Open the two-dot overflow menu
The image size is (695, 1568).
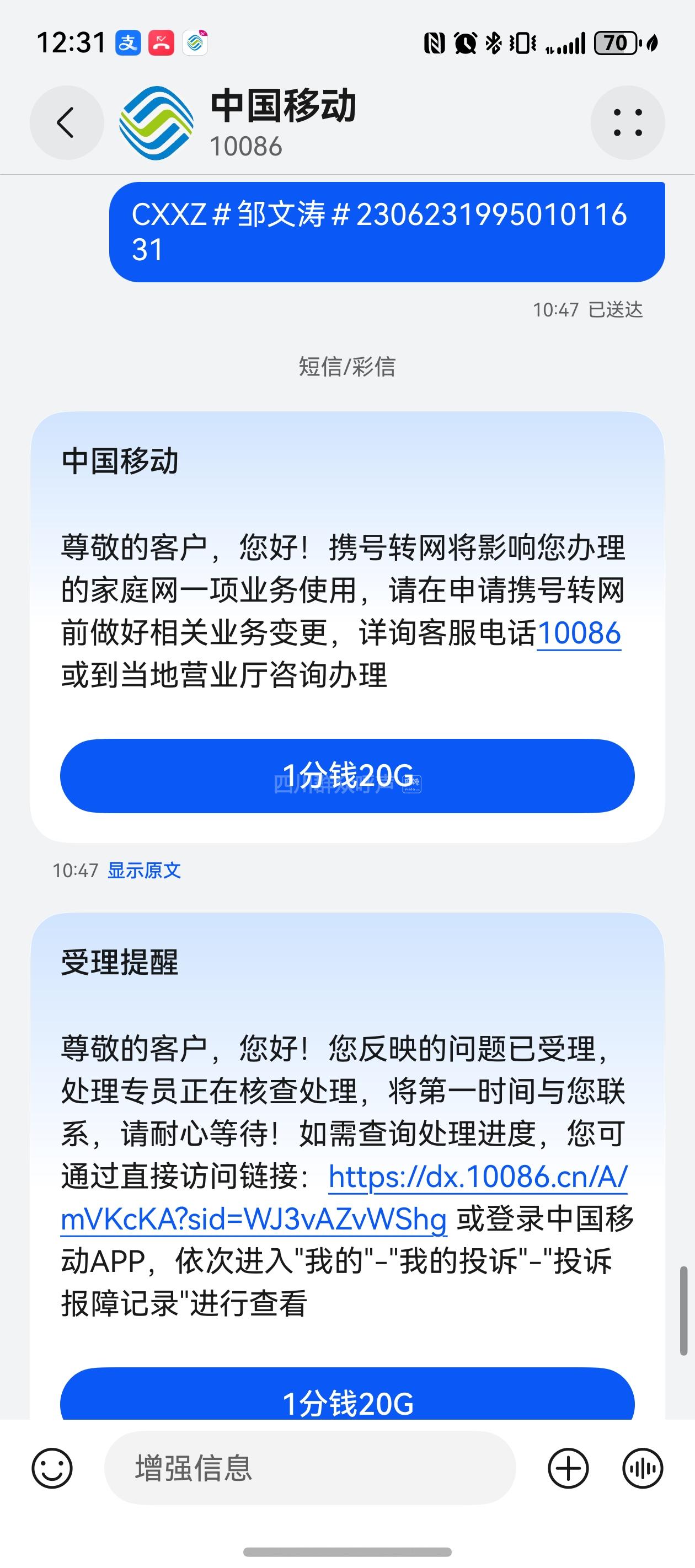pyautogui.click(x=627, y=122)
